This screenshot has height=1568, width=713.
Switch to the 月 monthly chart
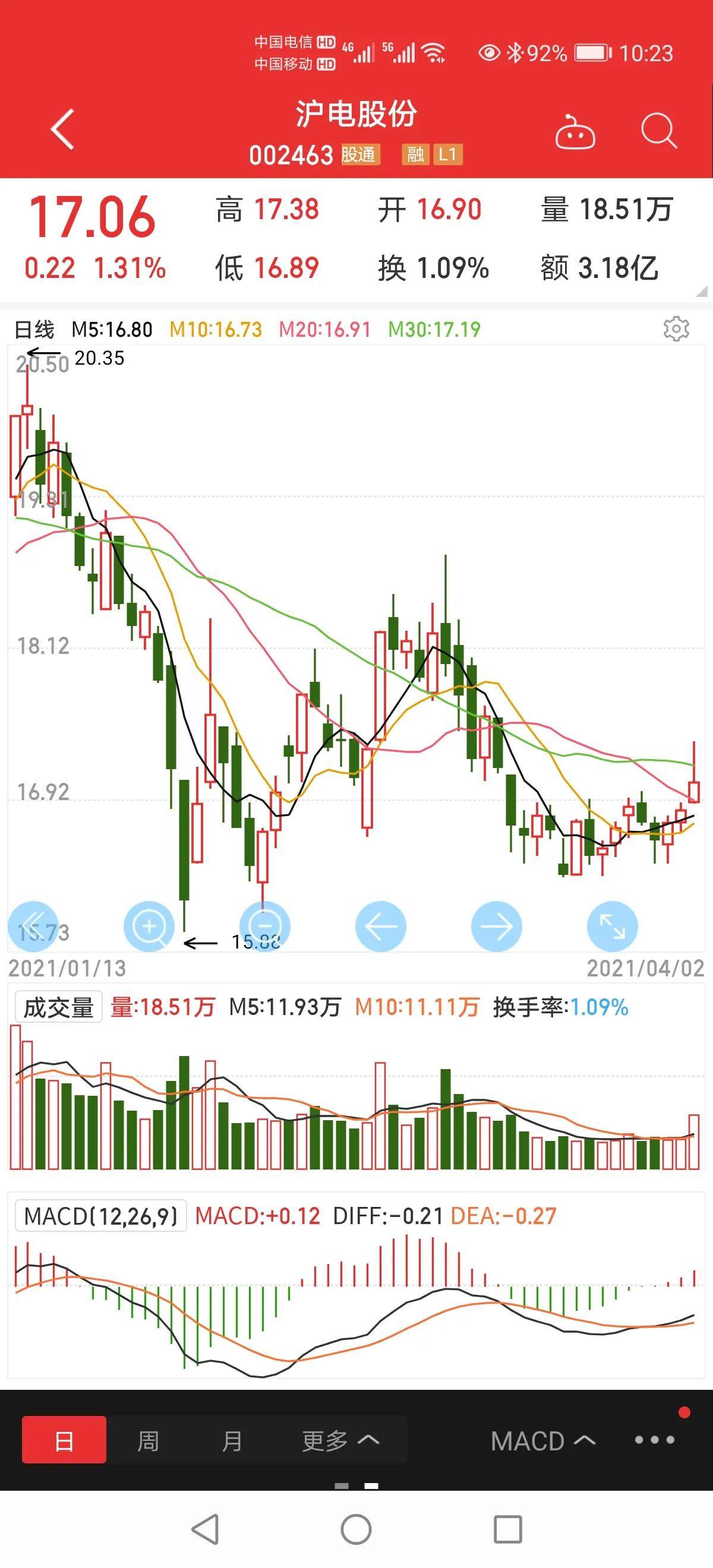(232, 1441)
